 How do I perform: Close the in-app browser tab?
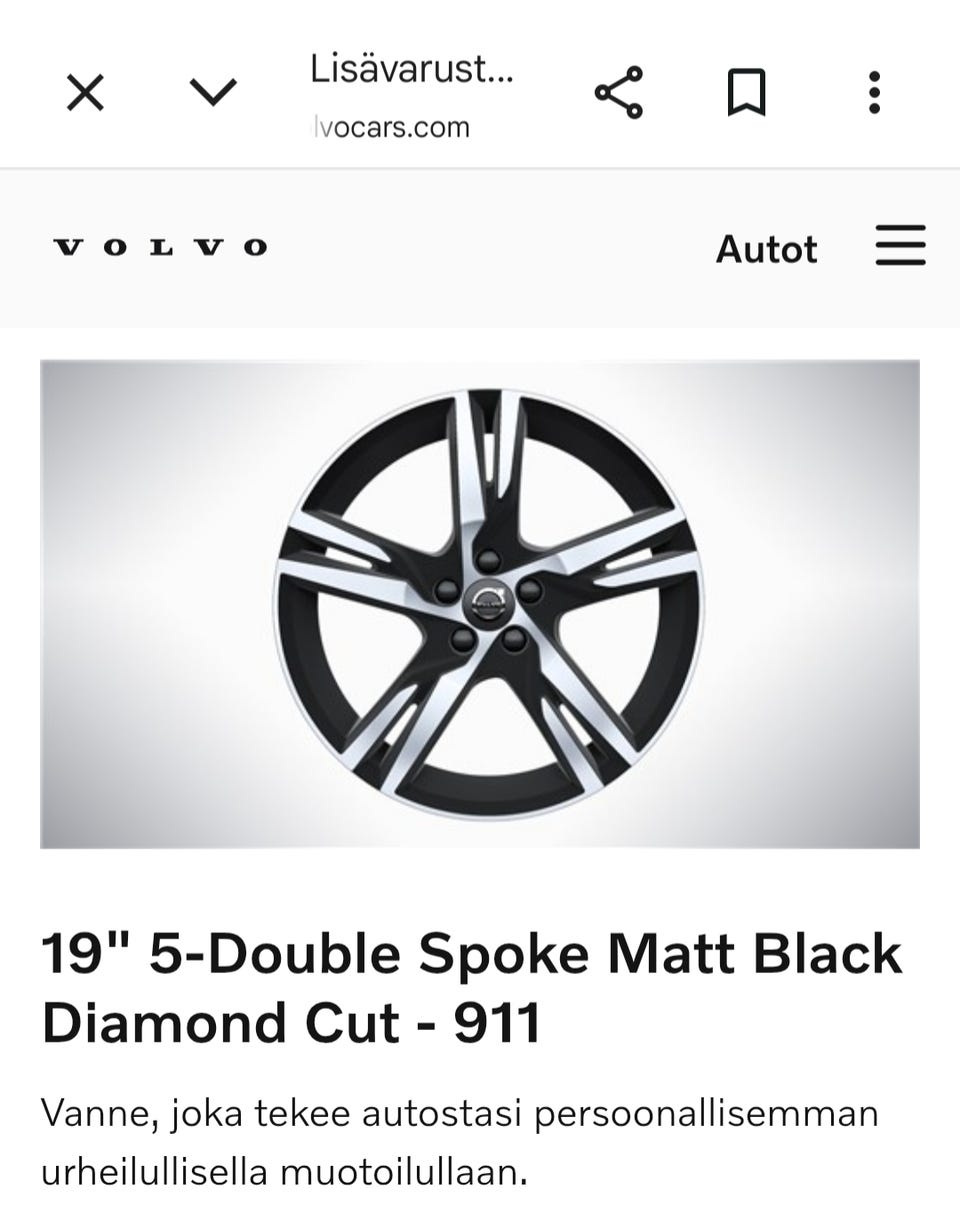[85, 94]
